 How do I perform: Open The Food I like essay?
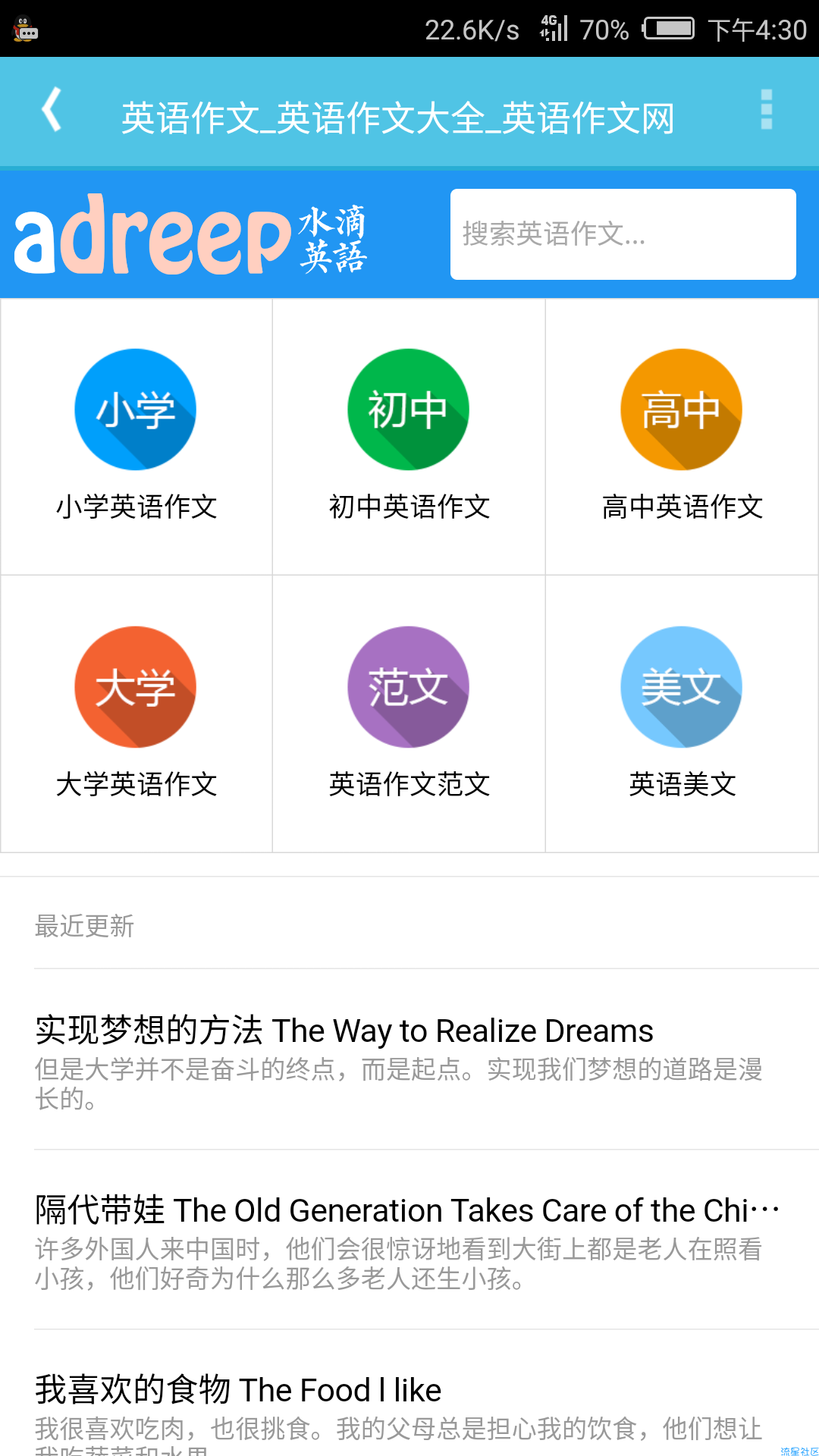coord(409,1394)
